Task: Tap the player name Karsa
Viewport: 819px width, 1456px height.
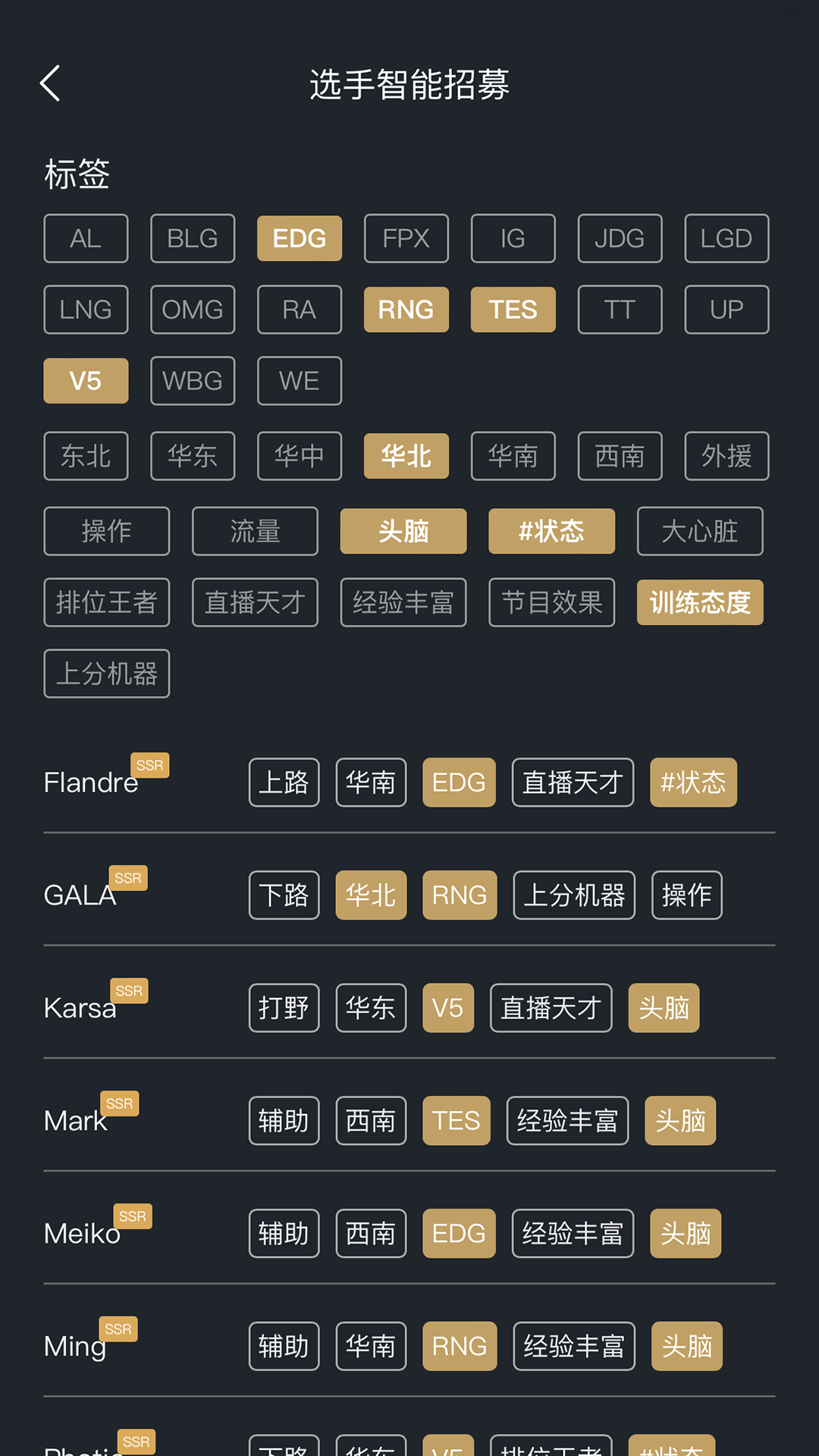Action: click(79, 1008)
